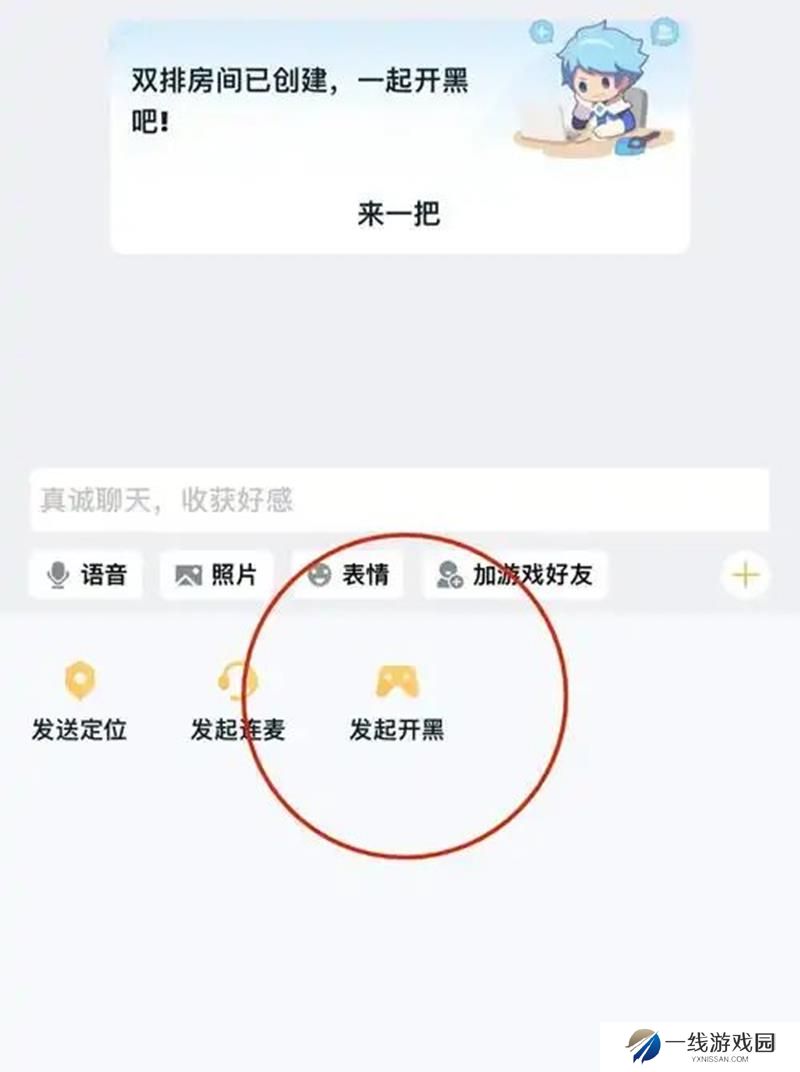This screenshot has height=1072, width=800.
Task: Select 照片 to send a photo
Action: [x=216, y=575]
